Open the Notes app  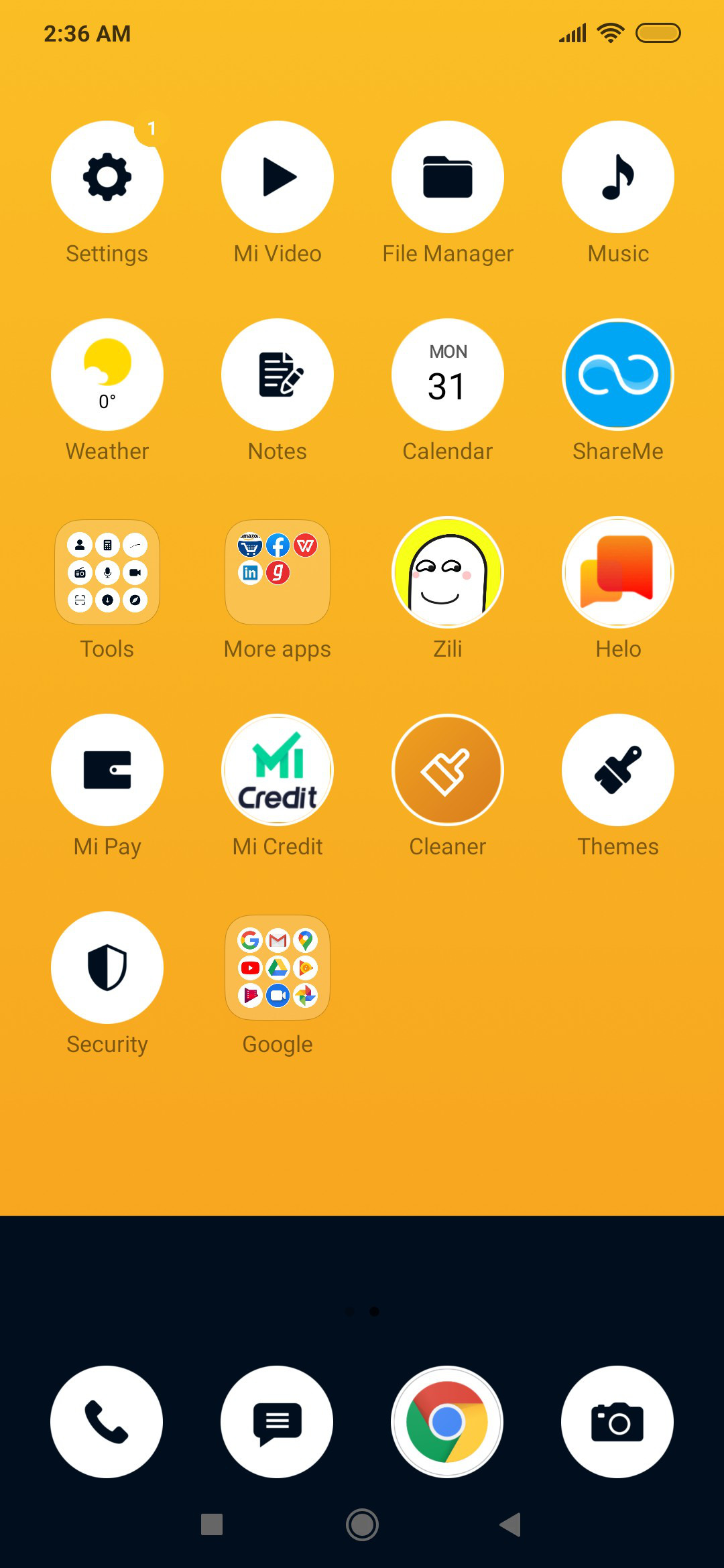[x=278, y=375]
